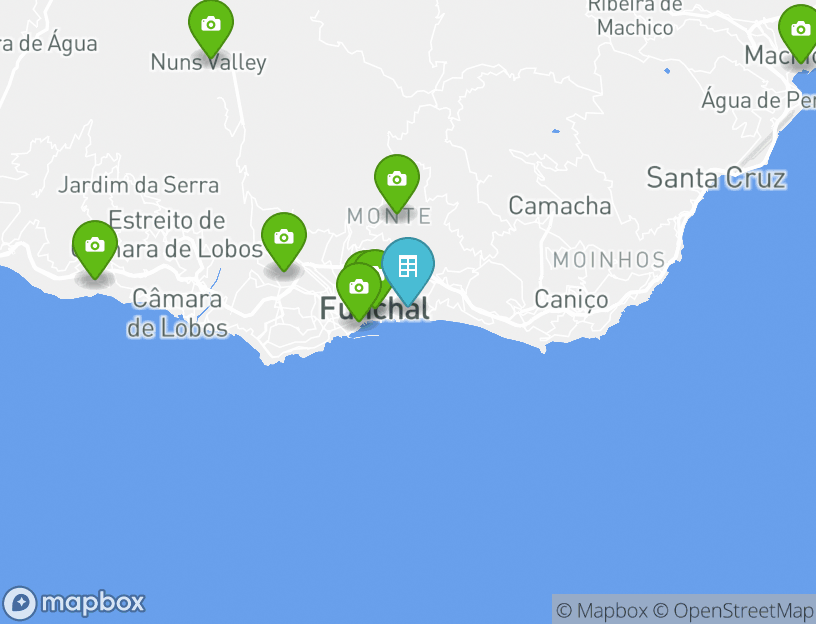
Task: Open the blue hotel pin in Funchal
Action: point(408,267)
